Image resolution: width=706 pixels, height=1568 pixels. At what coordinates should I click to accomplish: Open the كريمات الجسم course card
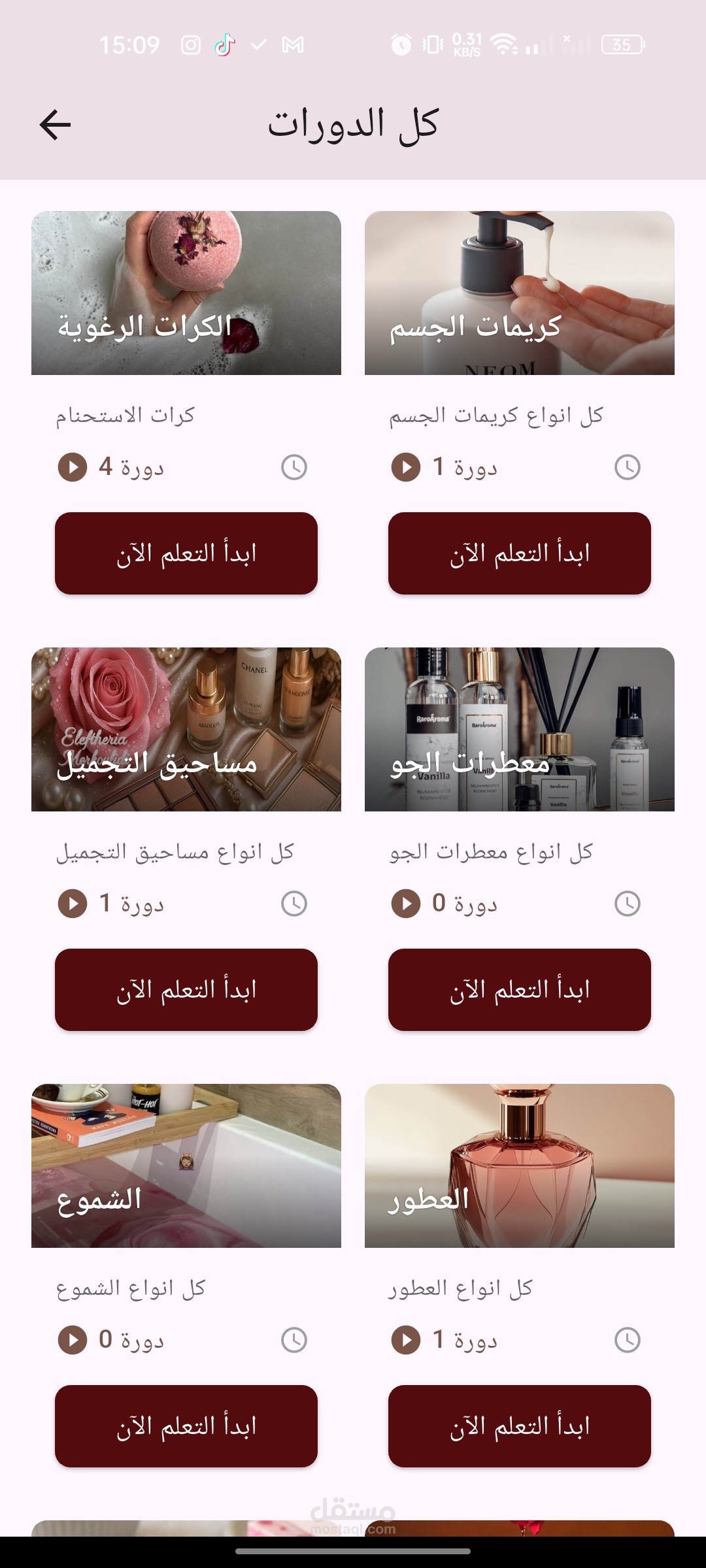(x=520, y=293)
